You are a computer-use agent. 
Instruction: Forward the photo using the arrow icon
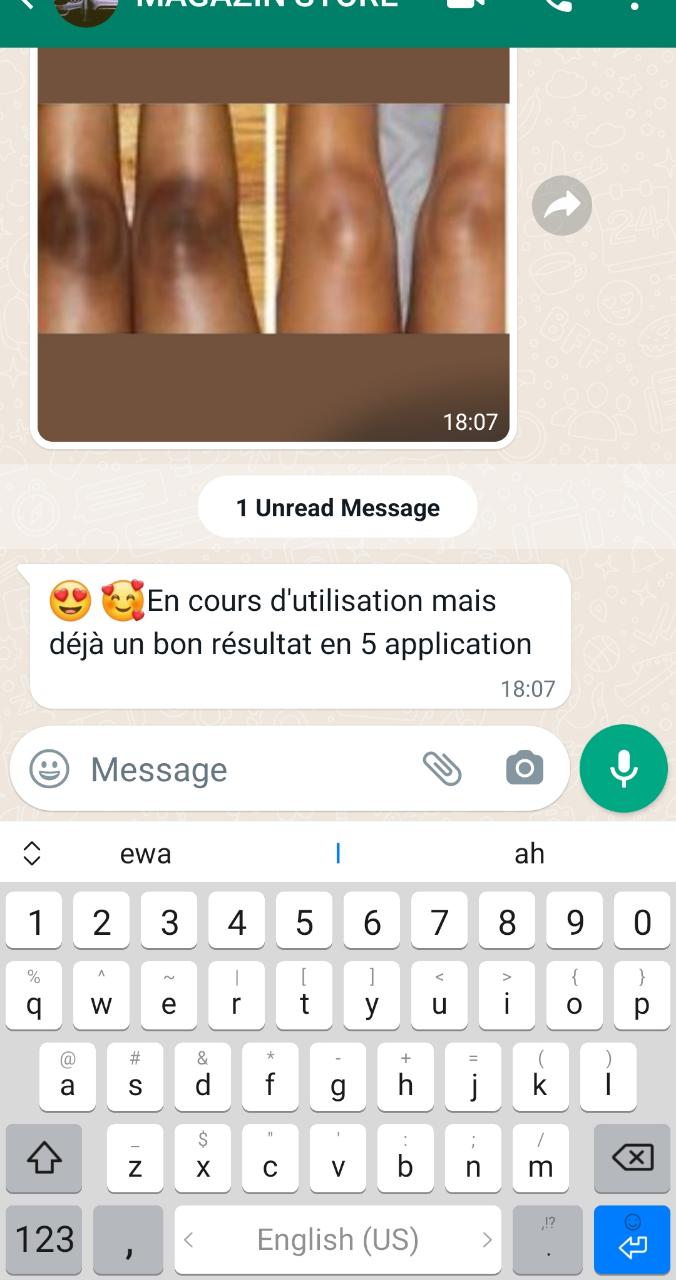point(562,206)
